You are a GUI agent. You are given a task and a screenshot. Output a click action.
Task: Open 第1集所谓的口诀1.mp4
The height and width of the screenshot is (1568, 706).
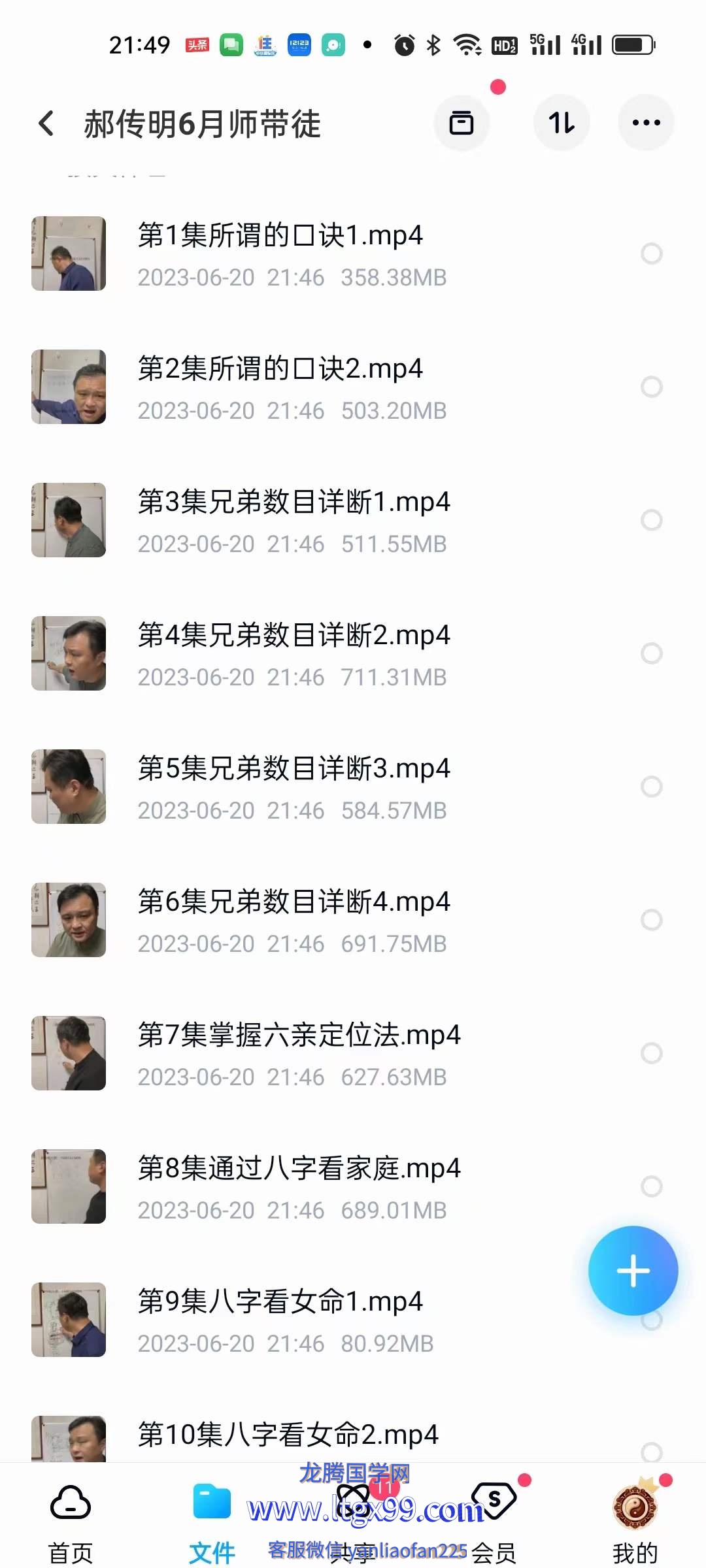[x=280, y=235]
